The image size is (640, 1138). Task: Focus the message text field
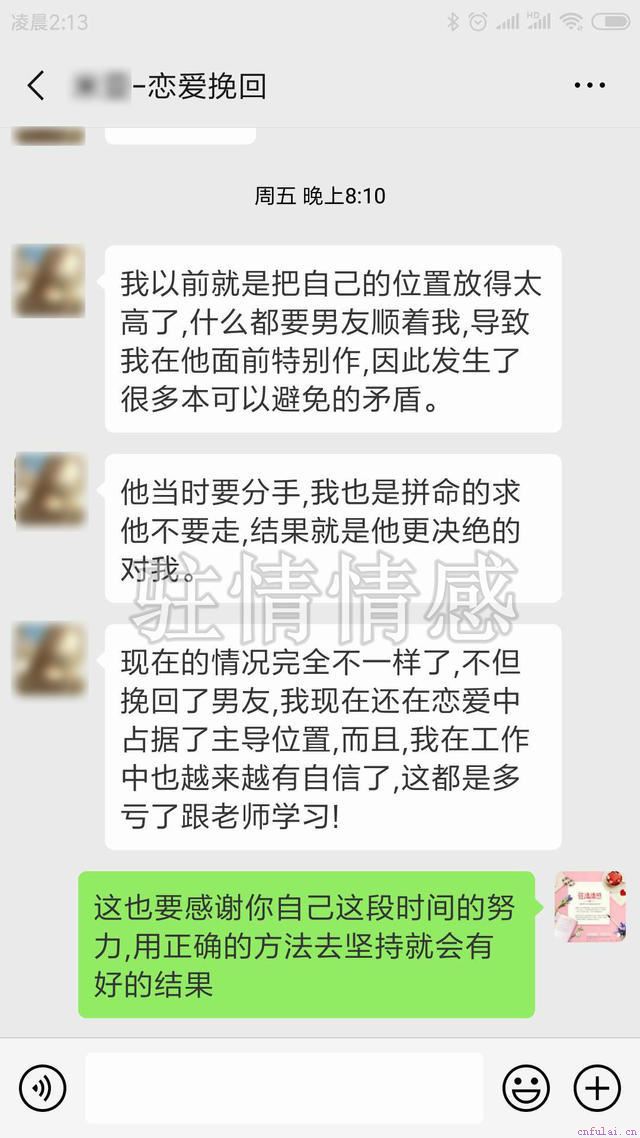284,1087
